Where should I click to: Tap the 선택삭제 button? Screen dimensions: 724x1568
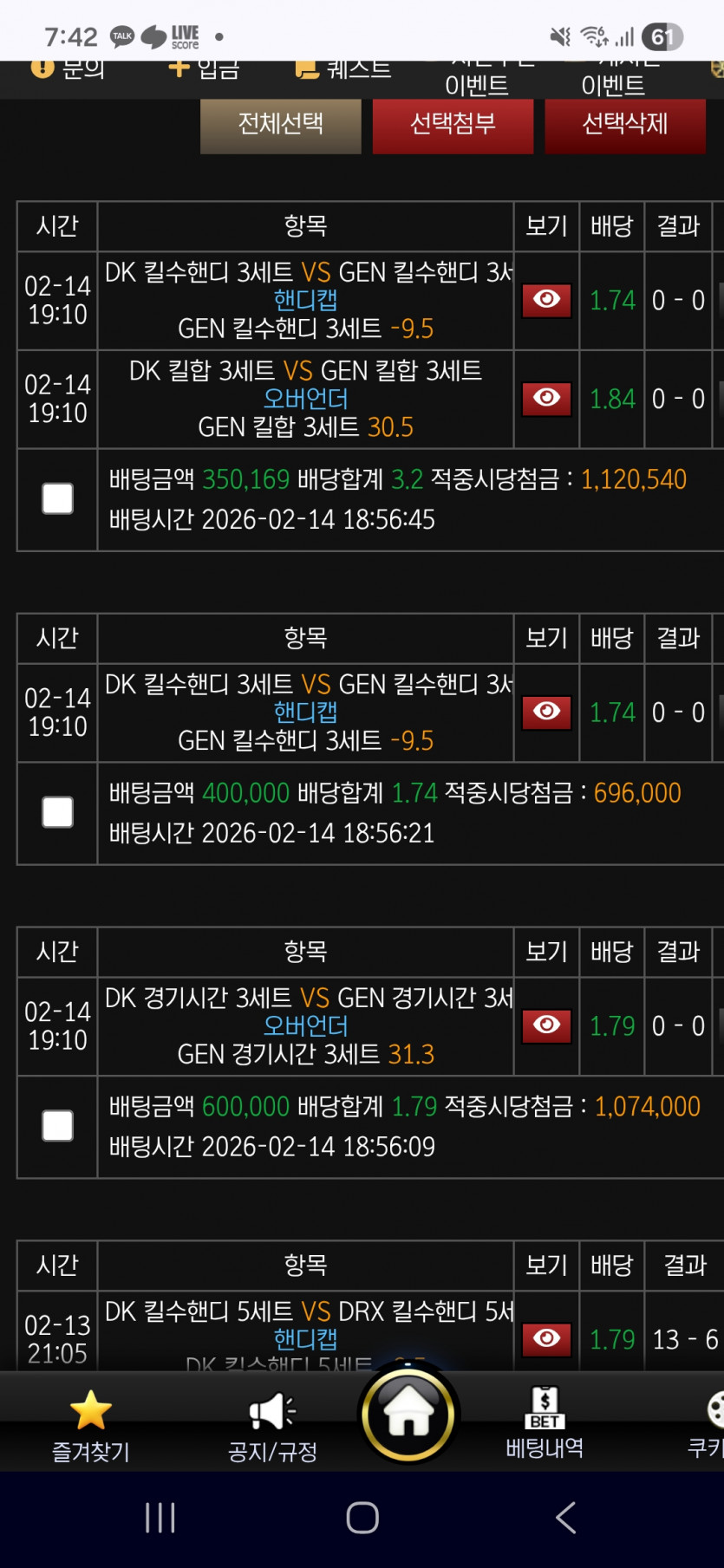[624, 126]
